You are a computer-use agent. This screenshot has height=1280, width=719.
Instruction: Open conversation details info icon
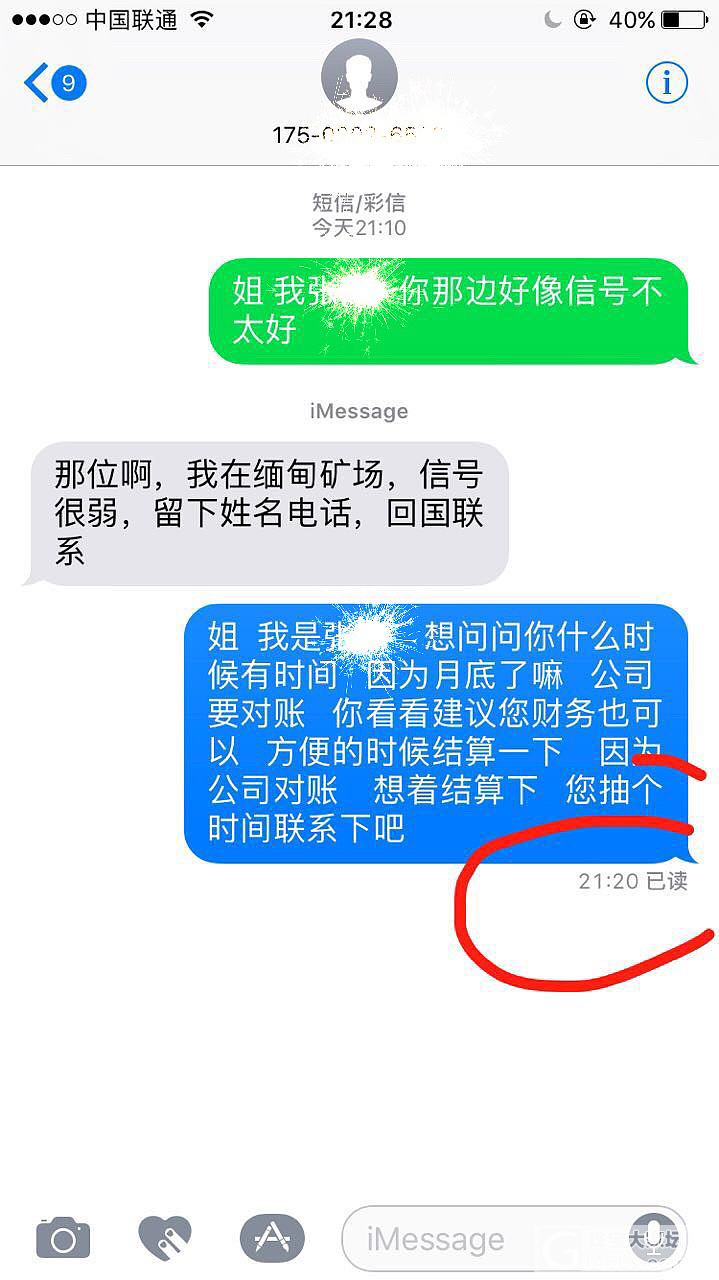pos(667,84)
